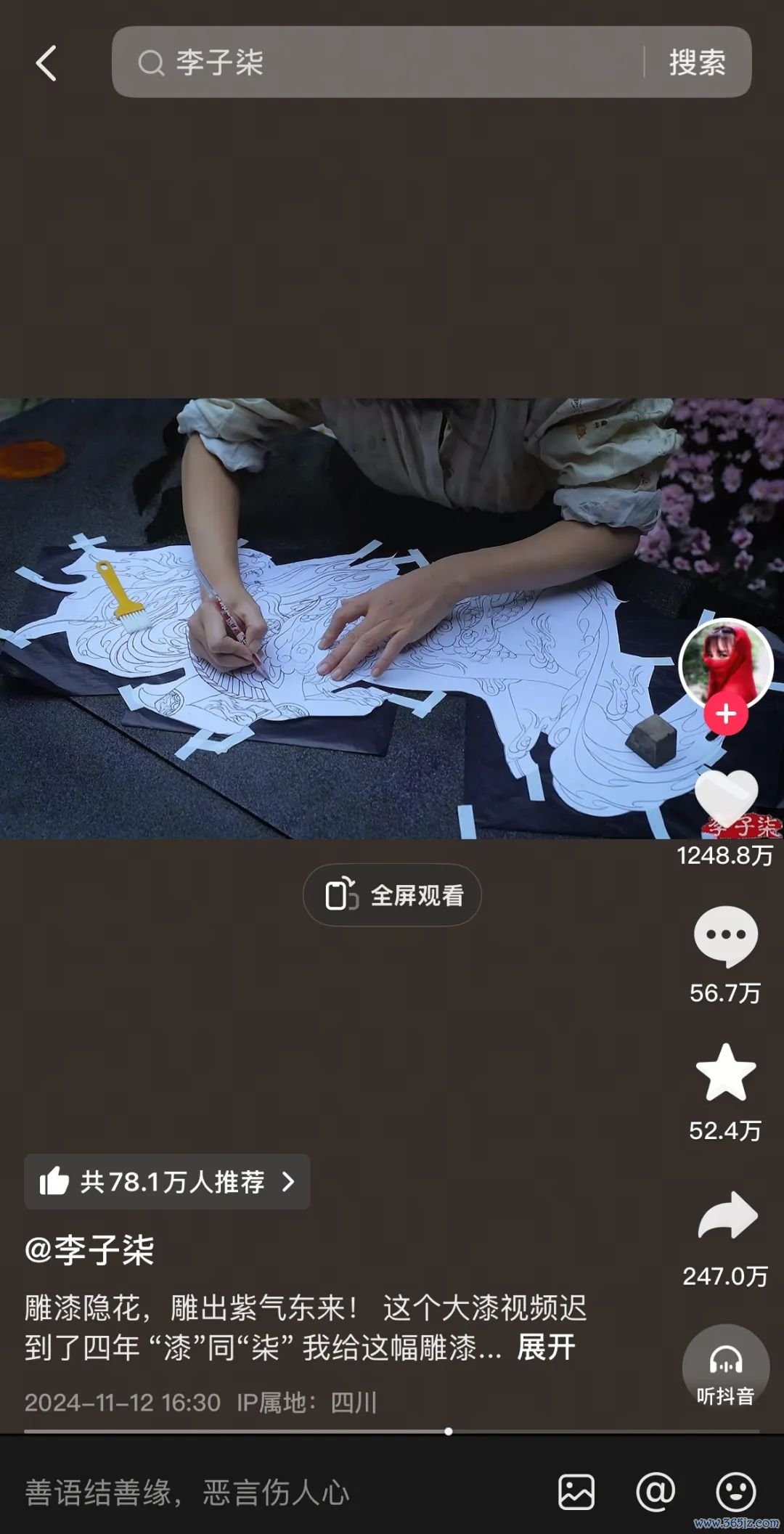Attach an image to the comment
Image resolution: width=784 pixels, height=1534 pixels.
(x=576, y=1492)
